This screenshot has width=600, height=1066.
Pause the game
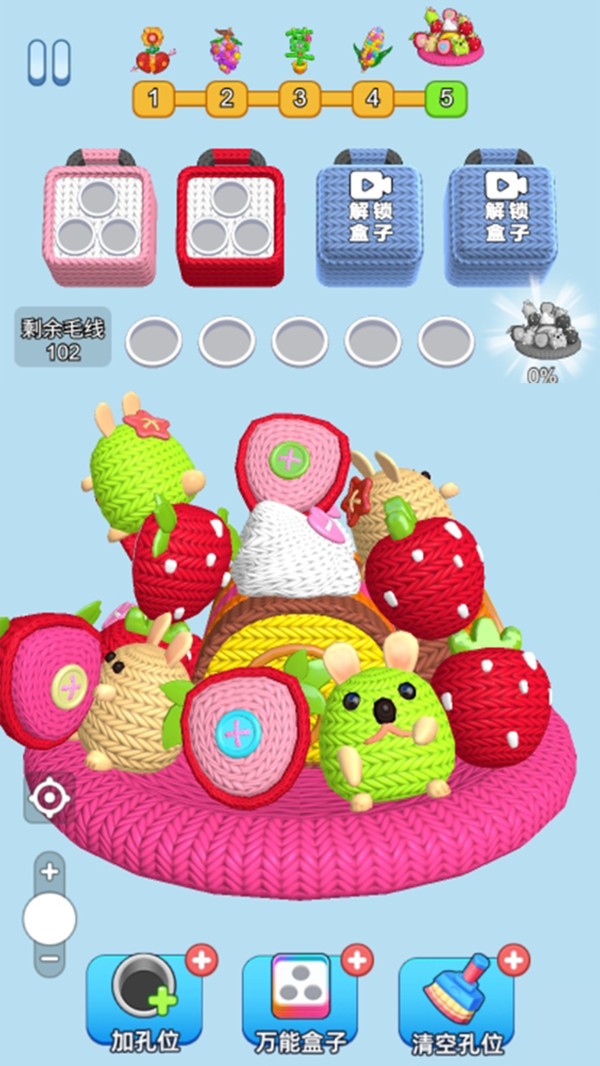48,61
